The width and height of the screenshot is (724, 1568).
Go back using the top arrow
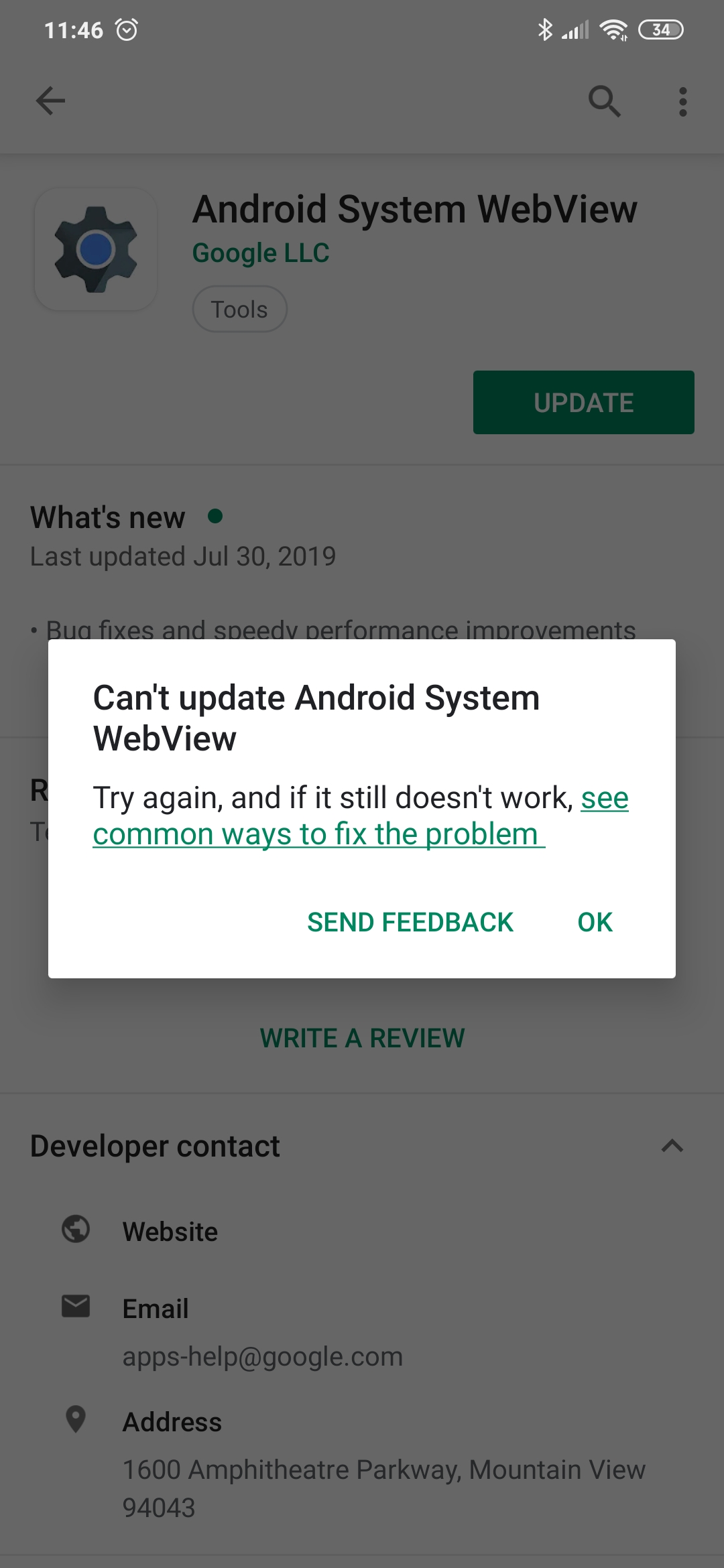pos(50,101)
